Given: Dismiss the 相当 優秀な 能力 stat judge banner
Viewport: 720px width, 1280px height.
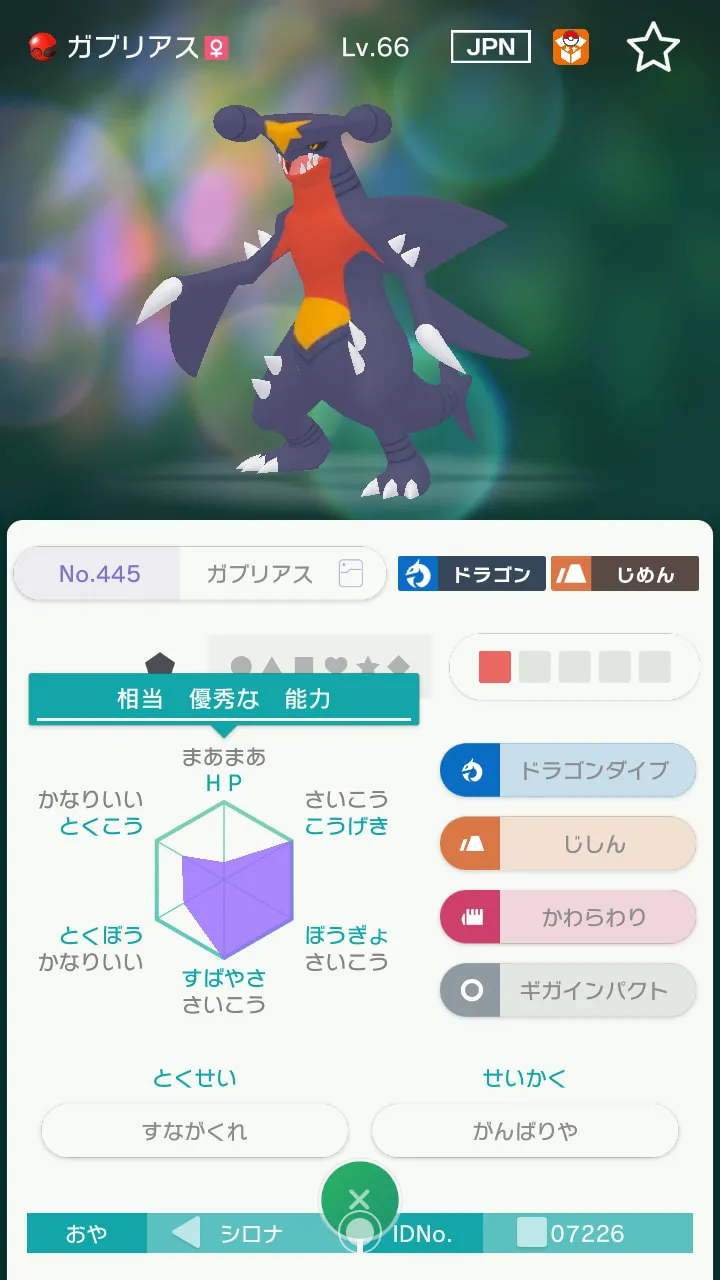Looking at the screenshot, I should pos(224,699).
